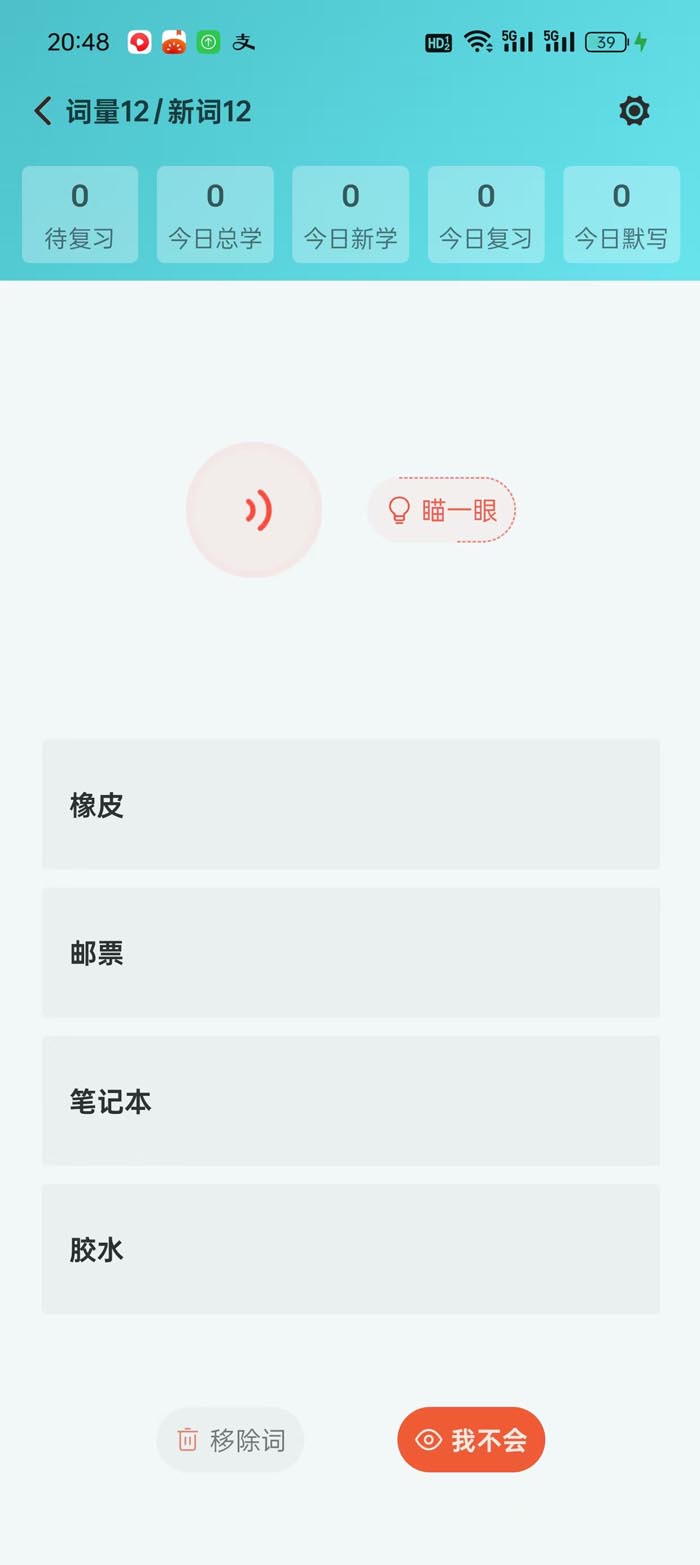This screenshot has height=1565, width=700.
Task: Choose 邮票 as the answer
Action: pyautogui.click(x=350, y=952)
